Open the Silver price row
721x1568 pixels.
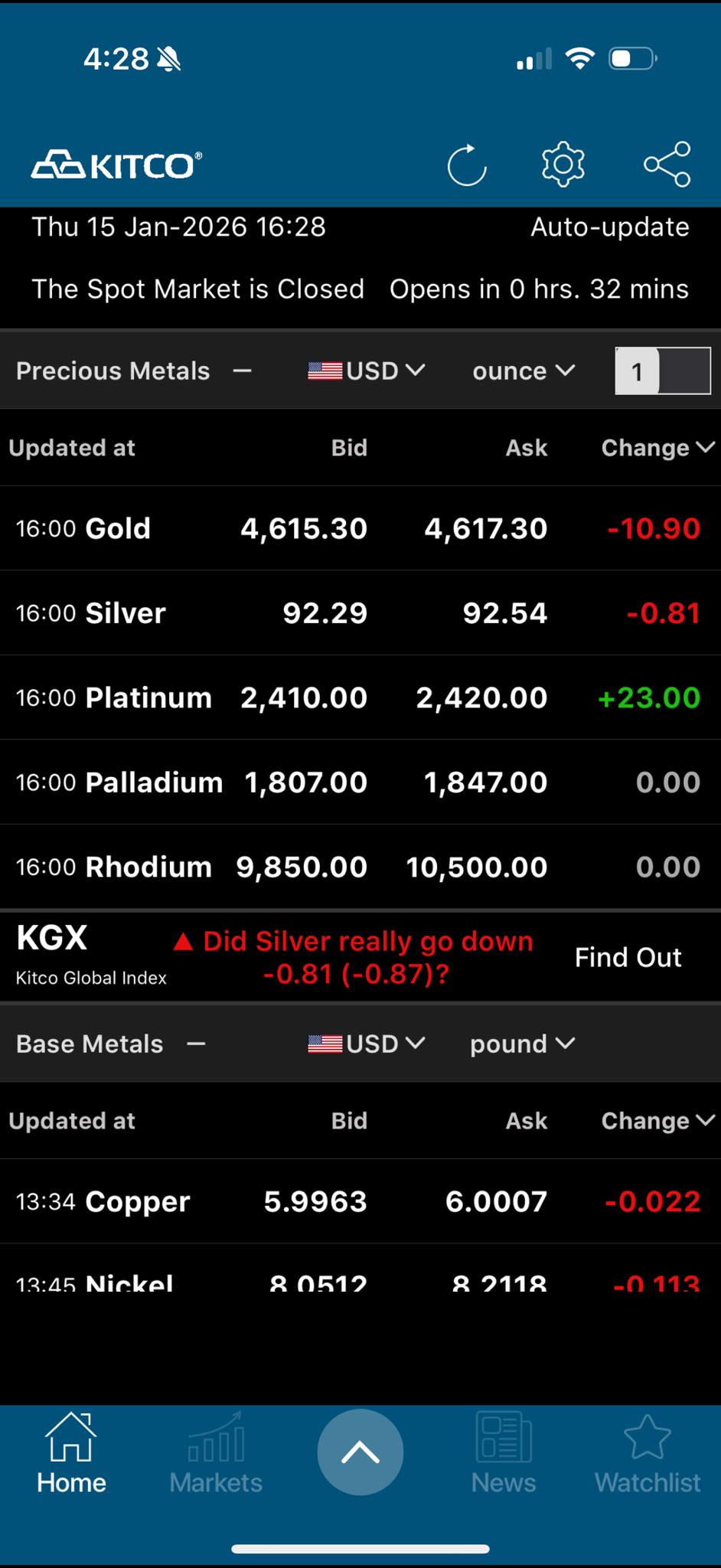(x=360, y=612)
